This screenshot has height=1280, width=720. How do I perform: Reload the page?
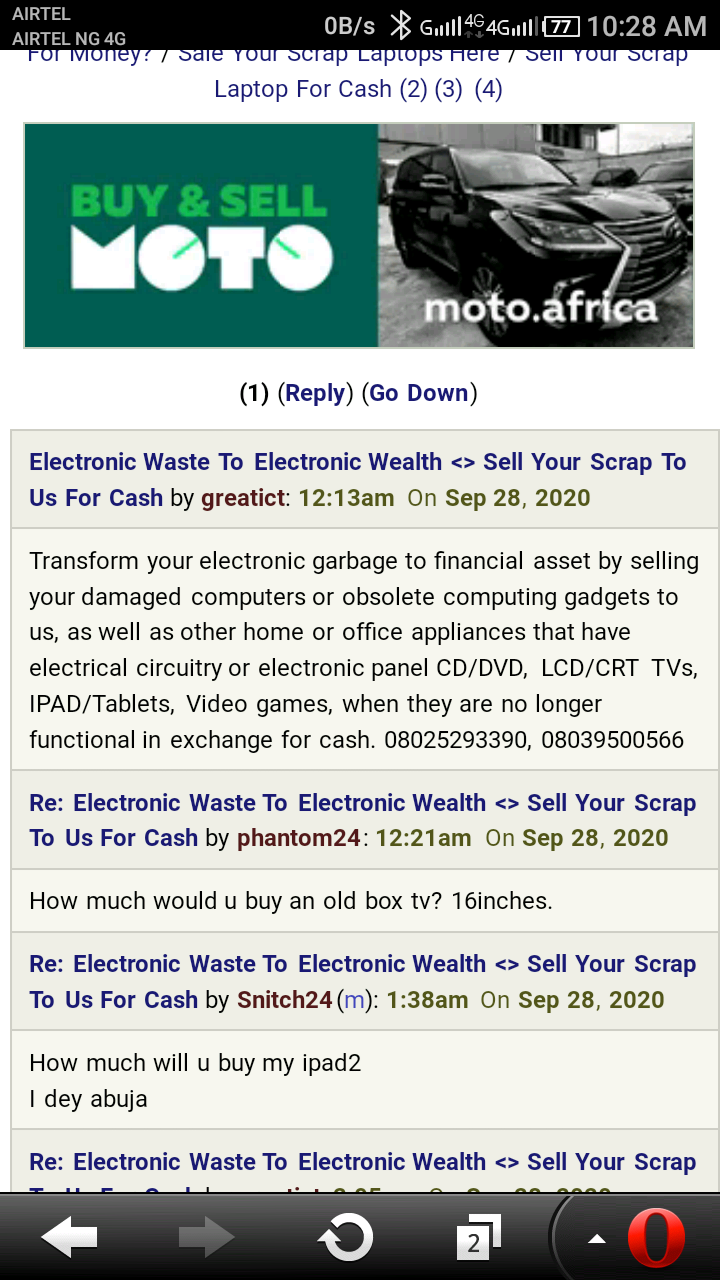345,1238
